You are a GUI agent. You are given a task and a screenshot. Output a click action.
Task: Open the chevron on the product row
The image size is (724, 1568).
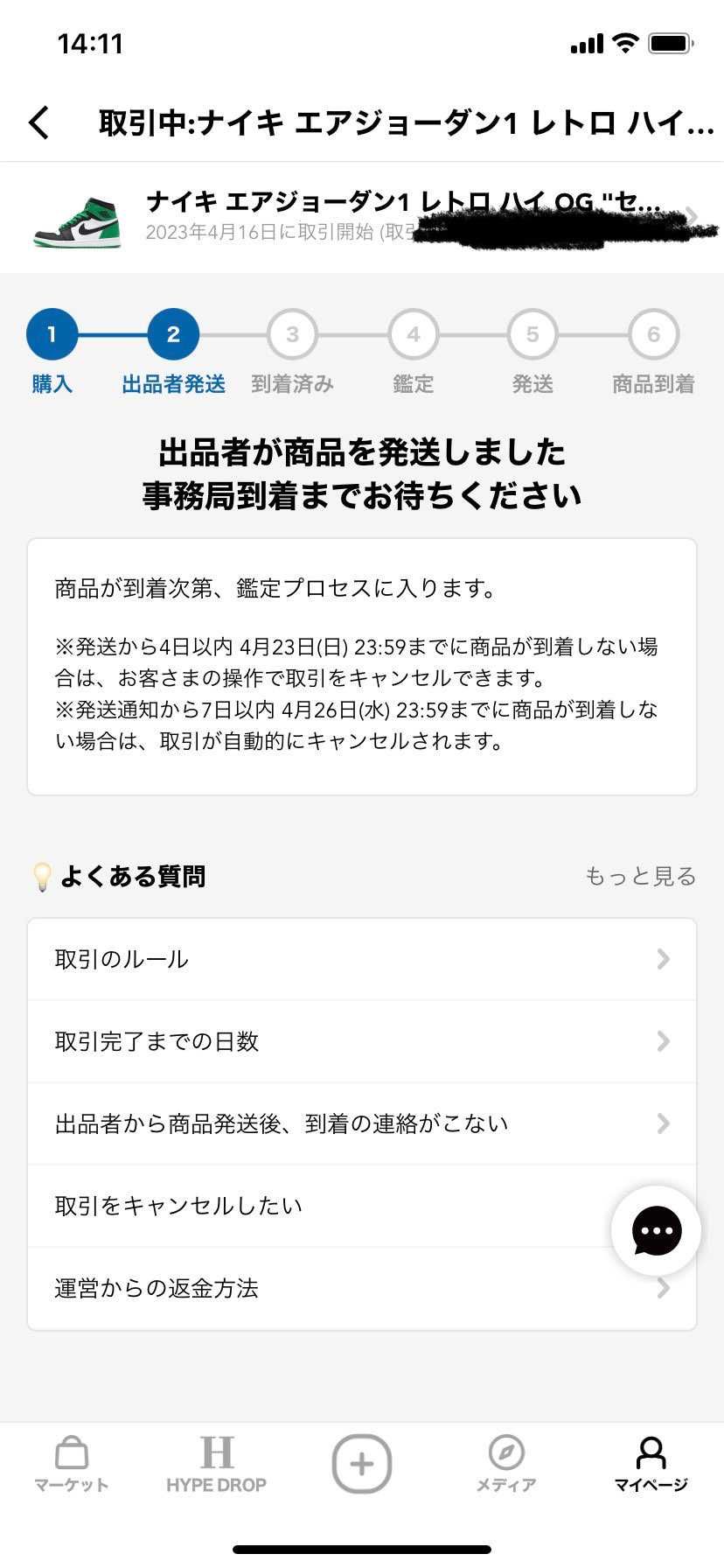pyautogui.click(x=693, y=217)
